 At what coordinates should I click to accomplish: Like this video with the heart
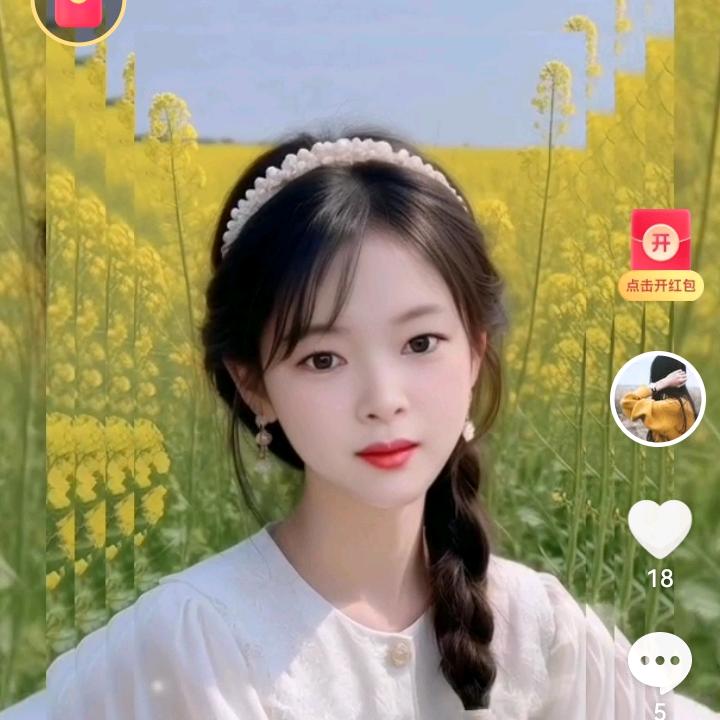point(659,528)
